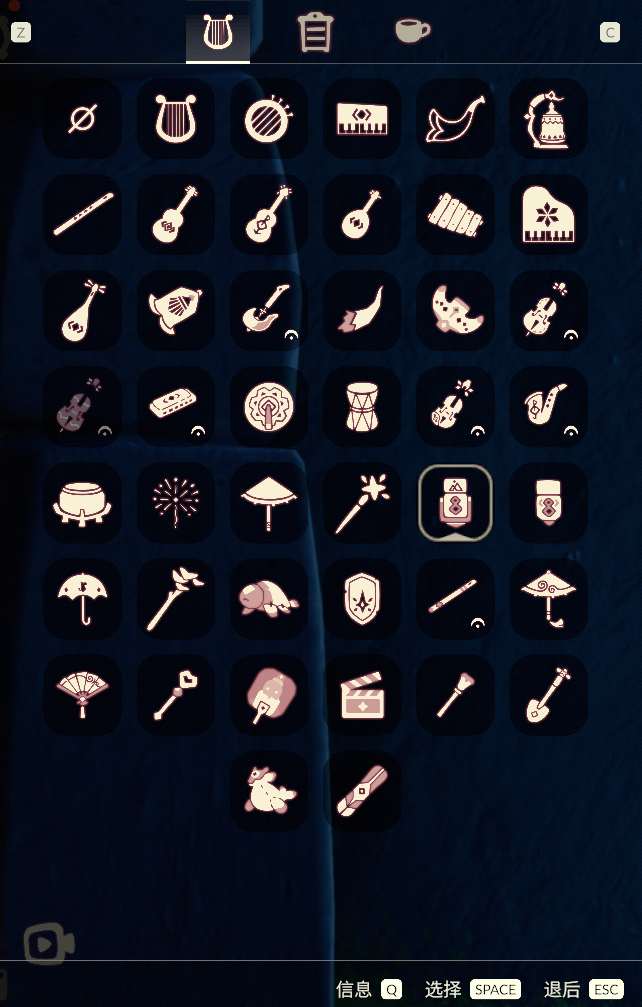Select the empty no-item slot
The image size is (642, 1007).
click(x=82, y=119)
